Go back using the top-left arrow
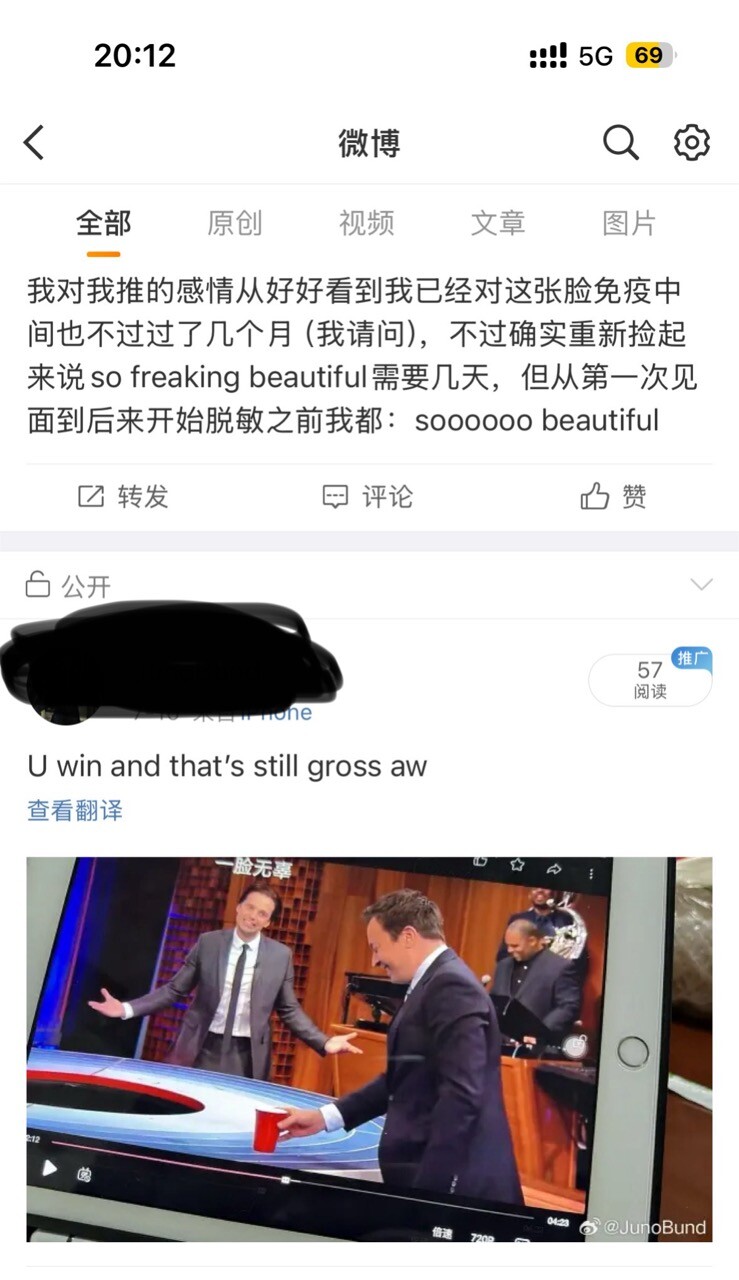The width and height of the screenshot is (739, 1280). click(x=34, y=143)
